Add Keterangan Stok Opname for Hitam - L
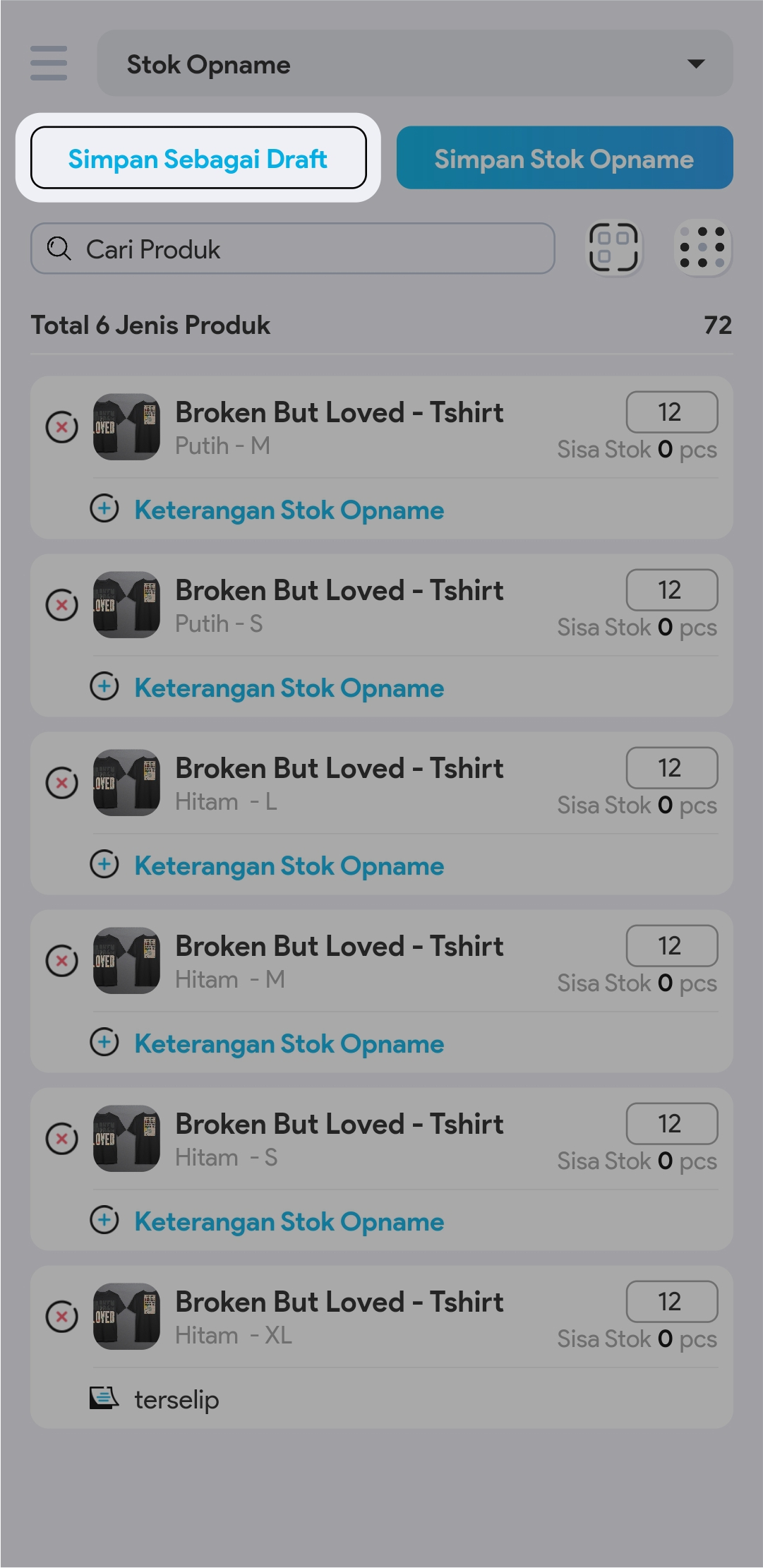The height and width of the screenshot is (1568, 763). click(289, 866)
